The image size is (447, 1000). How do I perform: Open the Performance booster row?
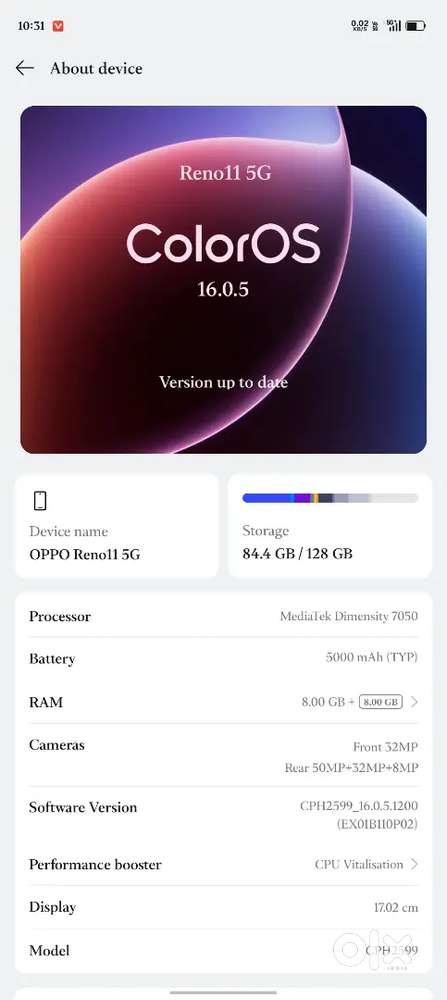pyautogui.click(x=223, y=865)
